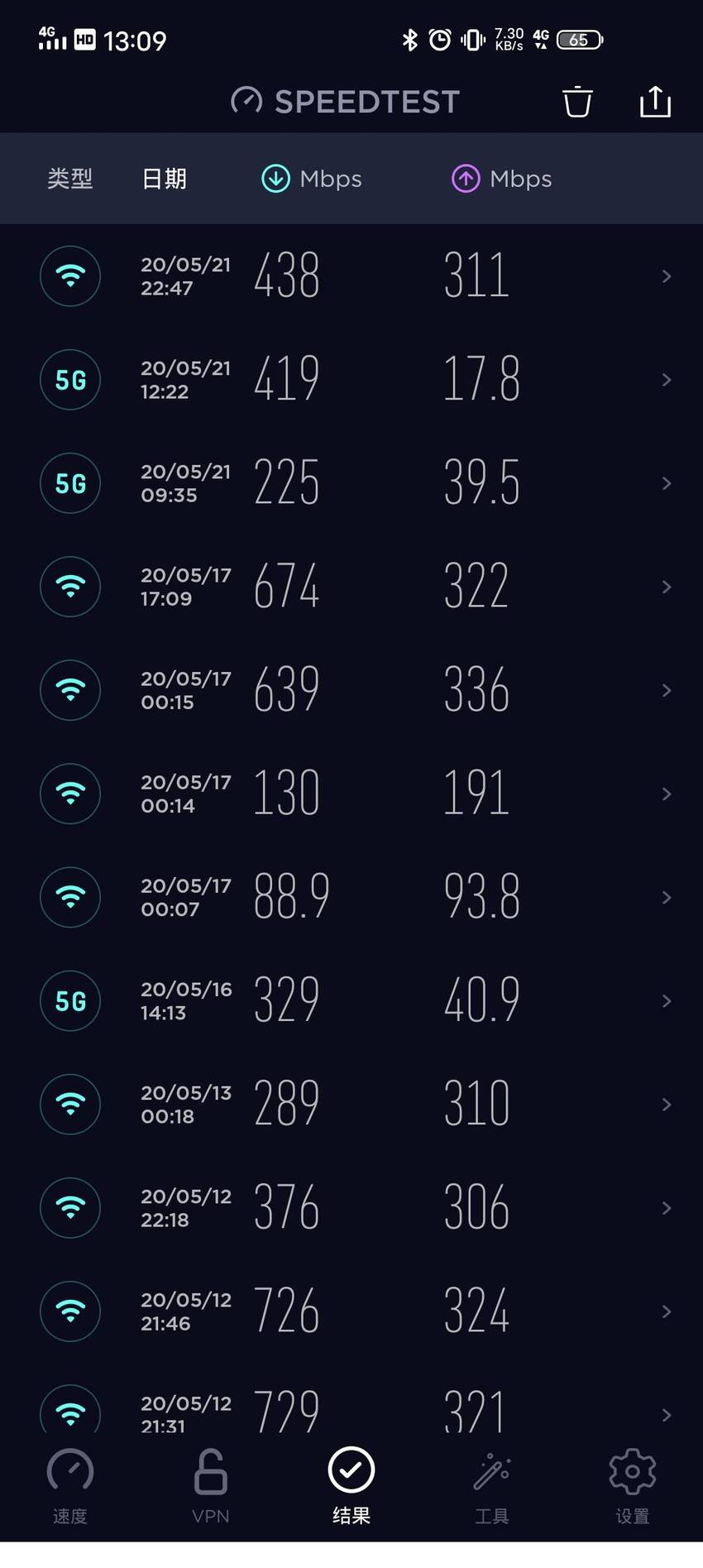The height and width of the screenshot is (1568, 703).
Task: View the 20/05/13 00:18 result details
Action: pos(351,1104)
